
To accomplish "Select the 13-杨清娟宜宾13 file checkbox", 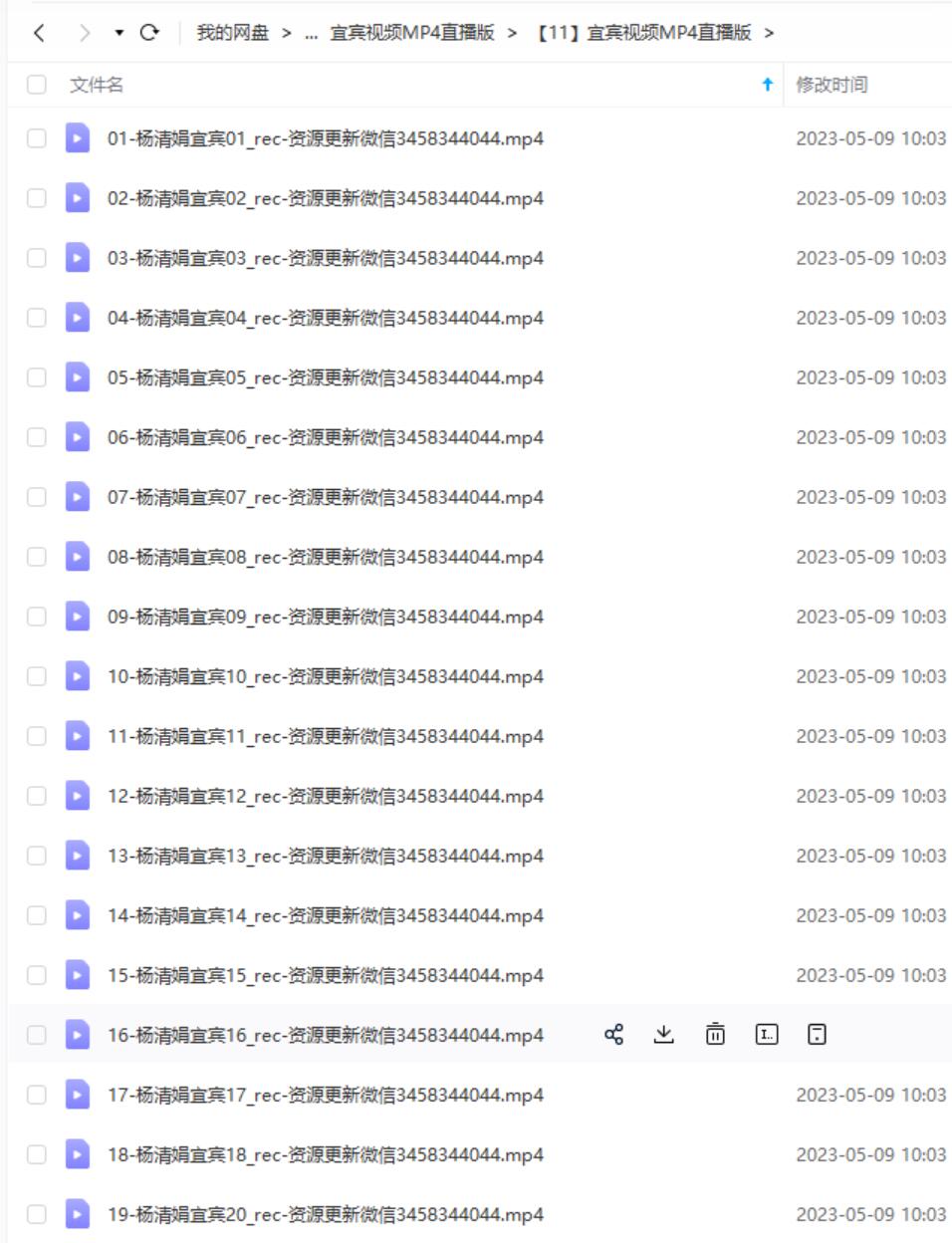I will tap(37, 856).
